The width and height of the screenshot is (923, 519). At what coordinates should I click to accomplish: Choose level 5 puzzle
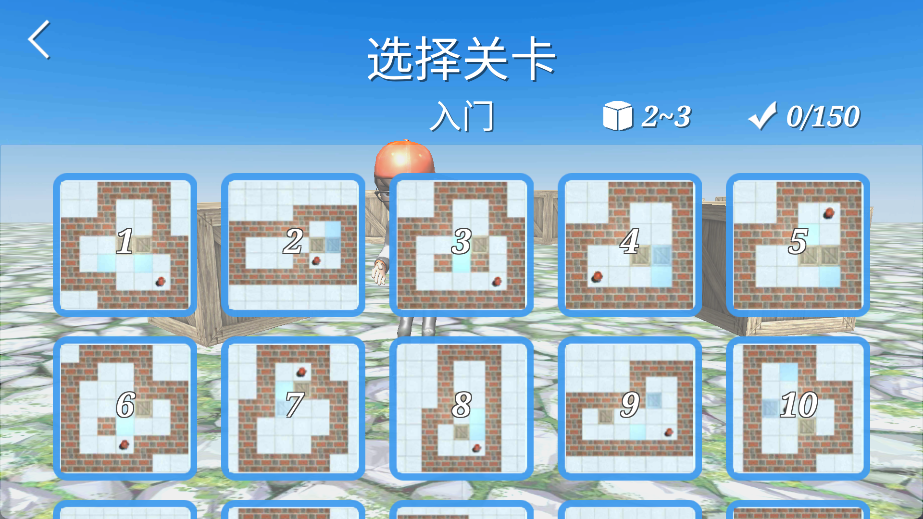[x=797, y=244]
